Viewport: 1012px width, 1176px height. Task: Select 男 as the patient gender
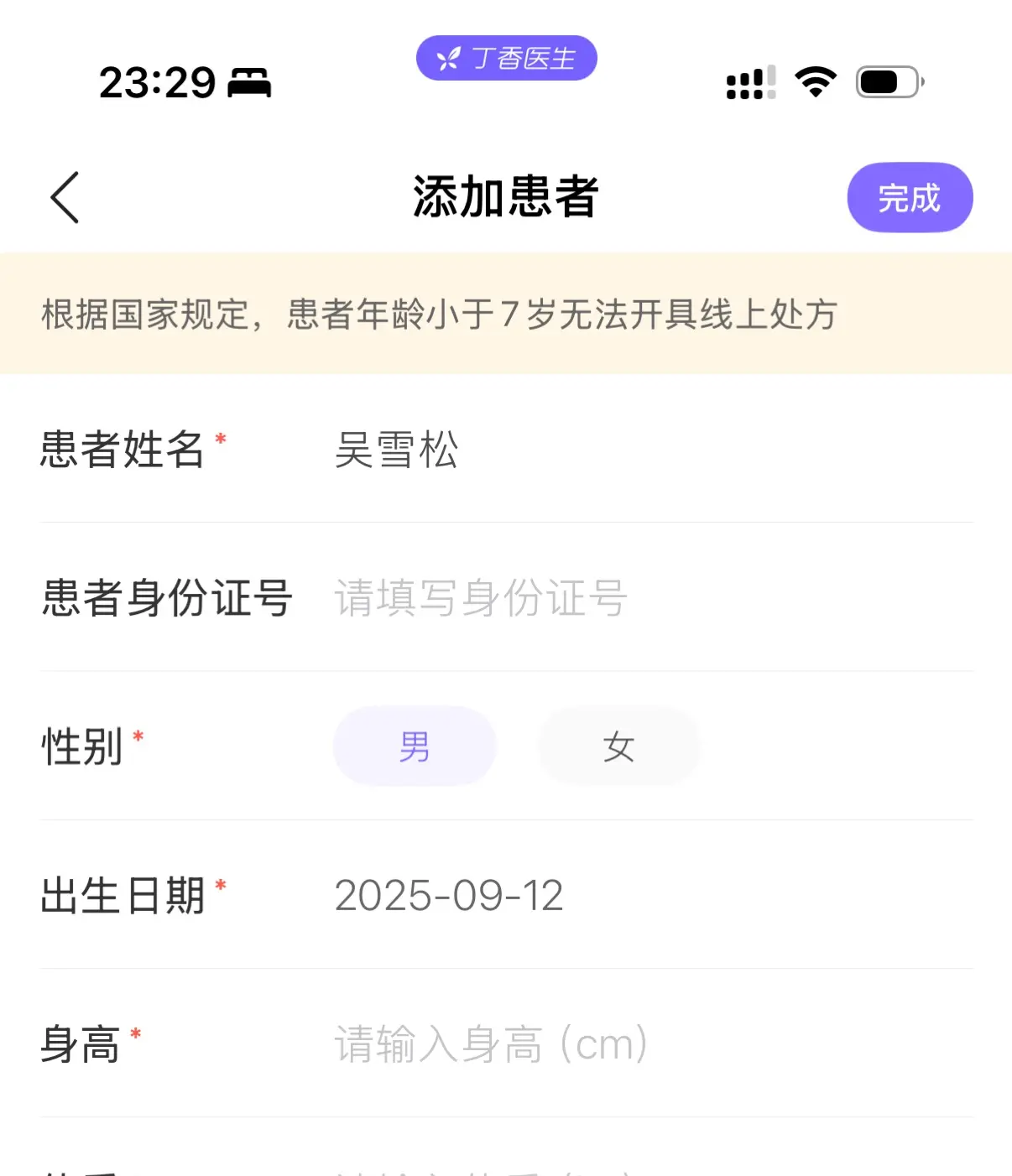pyautogui.click(x=415, y=746)
